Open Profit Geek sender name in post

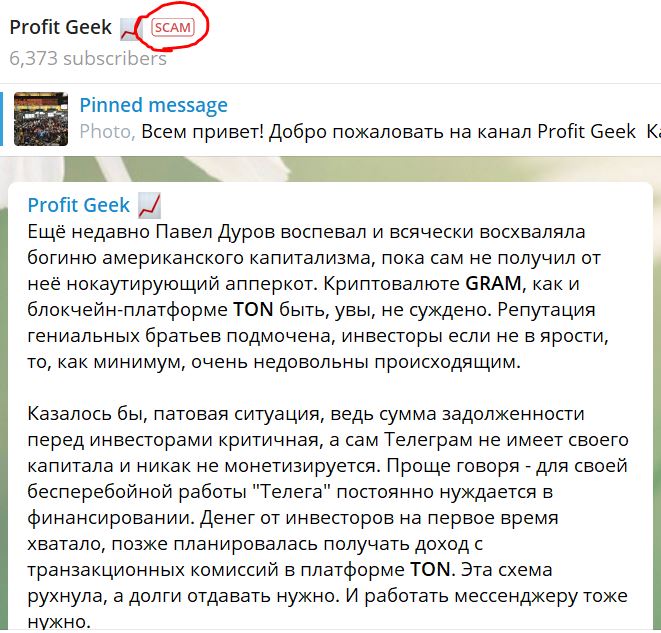(79, 205)
